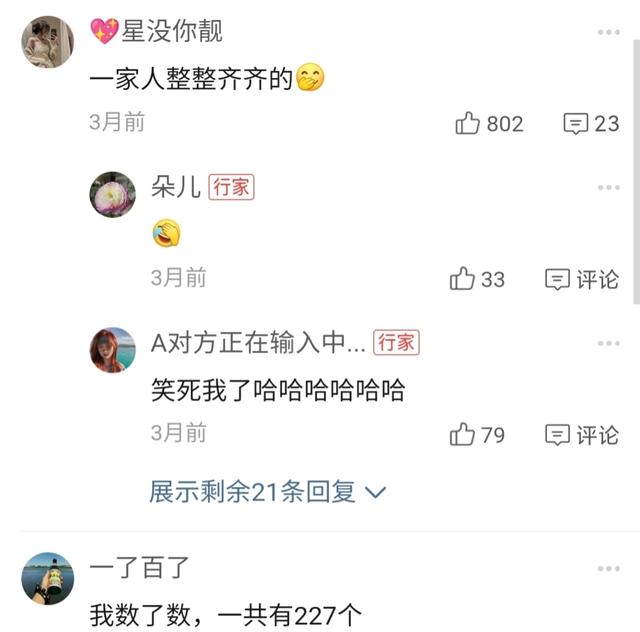Image resolution: width=640 pixels, height=632 pixels.
Task: Open 朵儿's username link
Action: [x=175, y=187]
